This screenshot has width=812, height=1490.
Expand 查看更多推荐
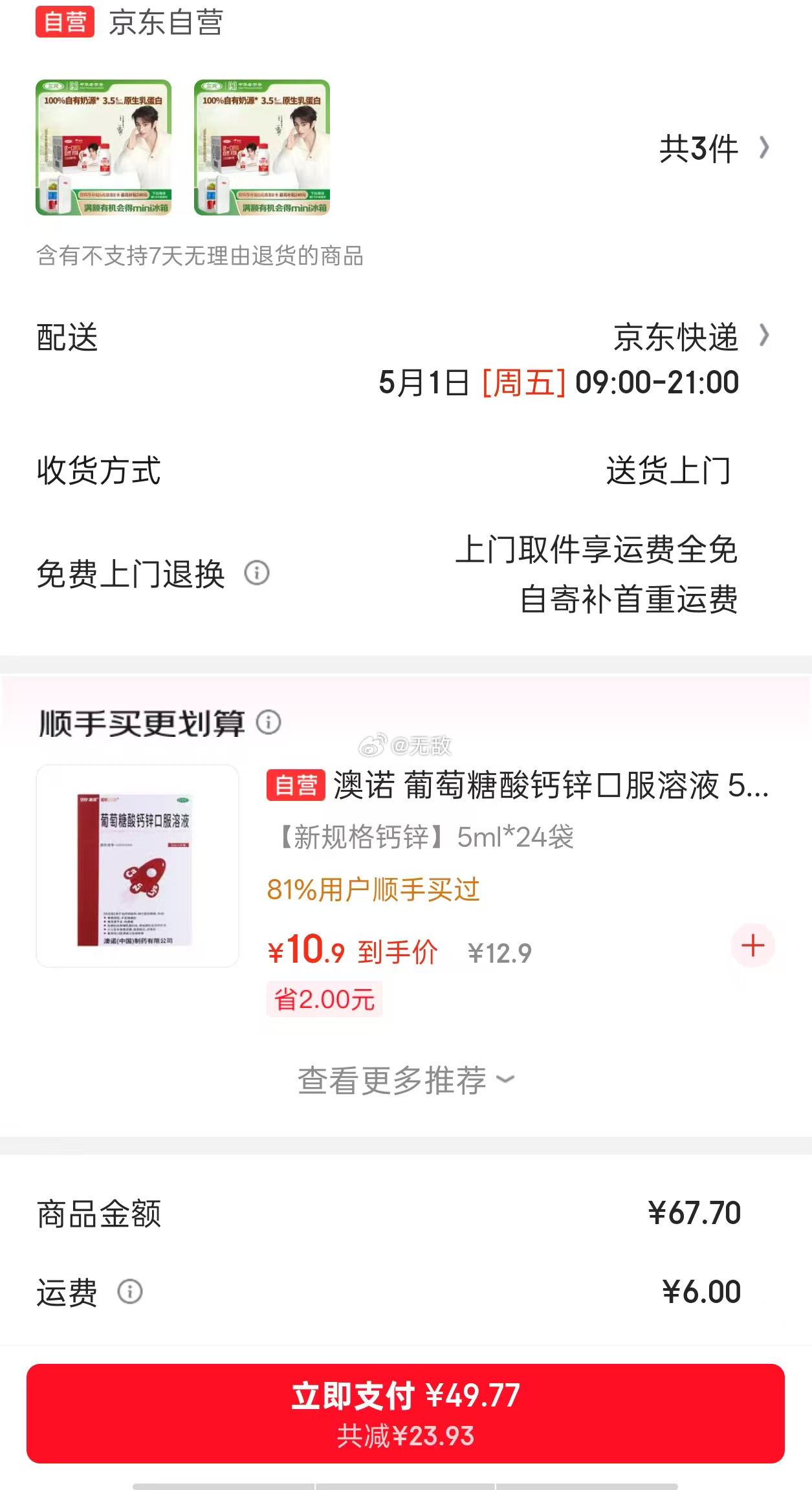[406, 1080]
